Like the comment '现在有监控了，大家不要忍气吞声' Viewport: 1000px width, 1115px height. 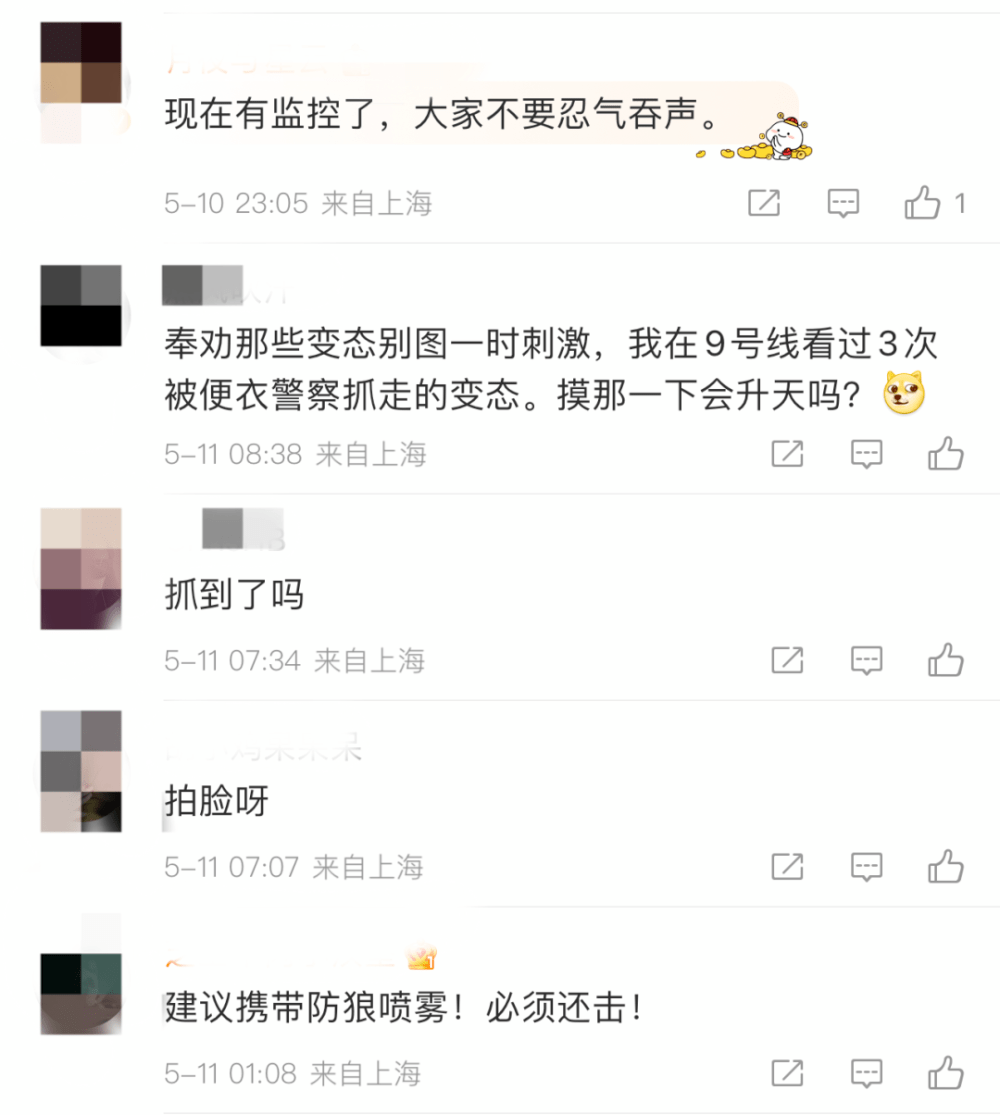[923, 204]
